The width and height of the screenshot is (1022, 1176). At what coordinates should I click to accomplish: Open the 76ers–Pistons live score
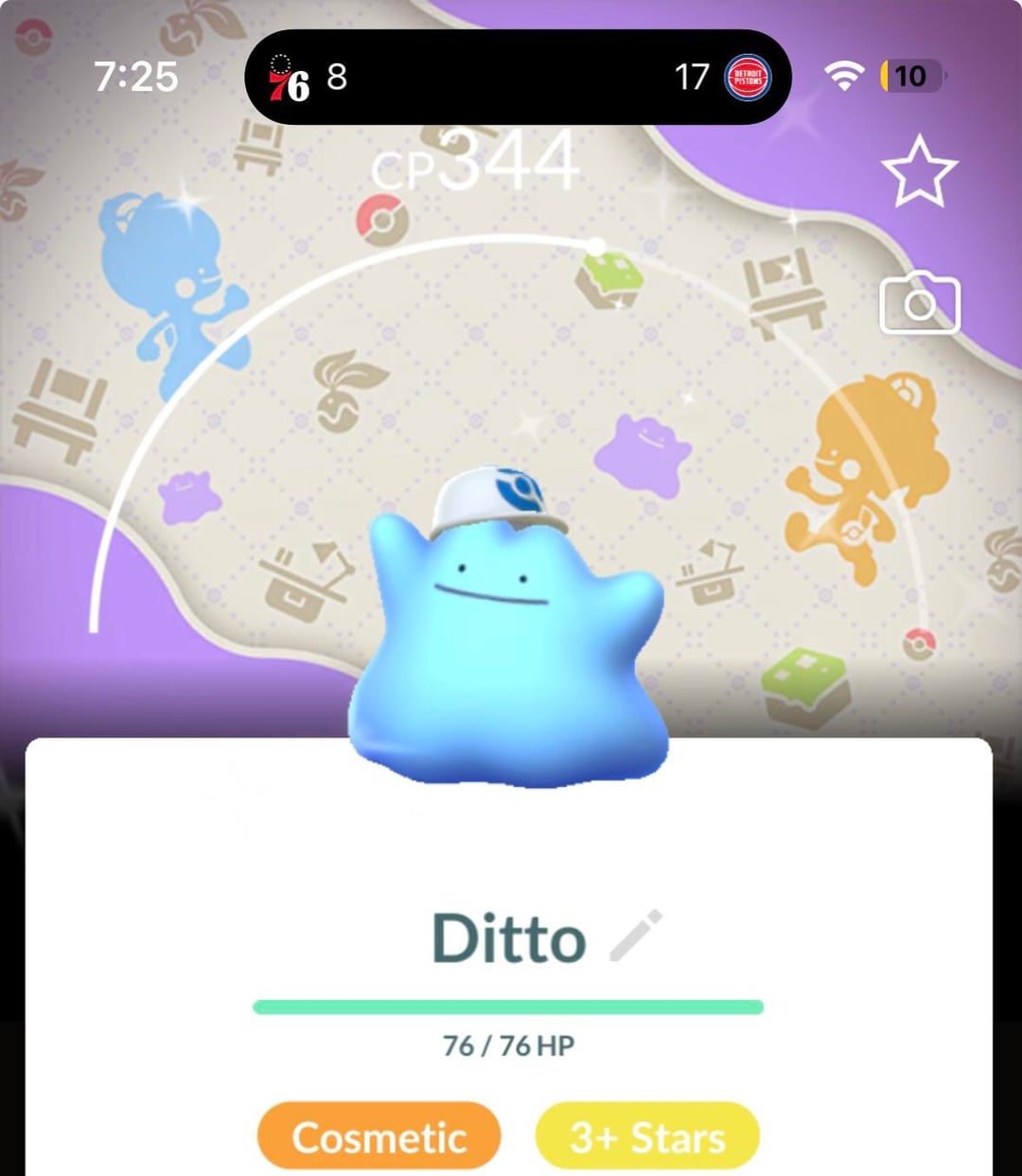(518, 77)
